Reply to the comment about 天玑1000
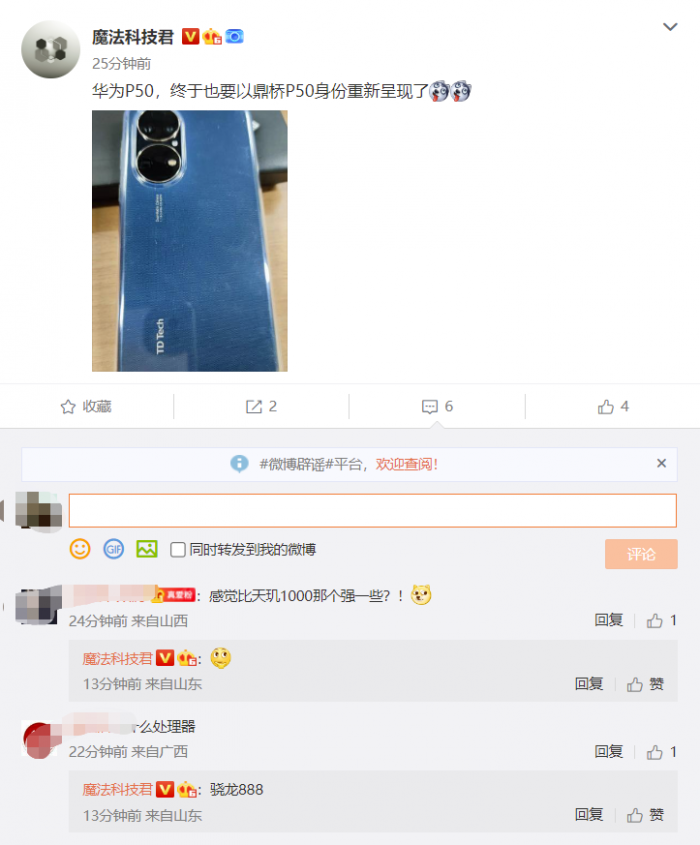The image size is (700, 845). [x=608, y=620]
